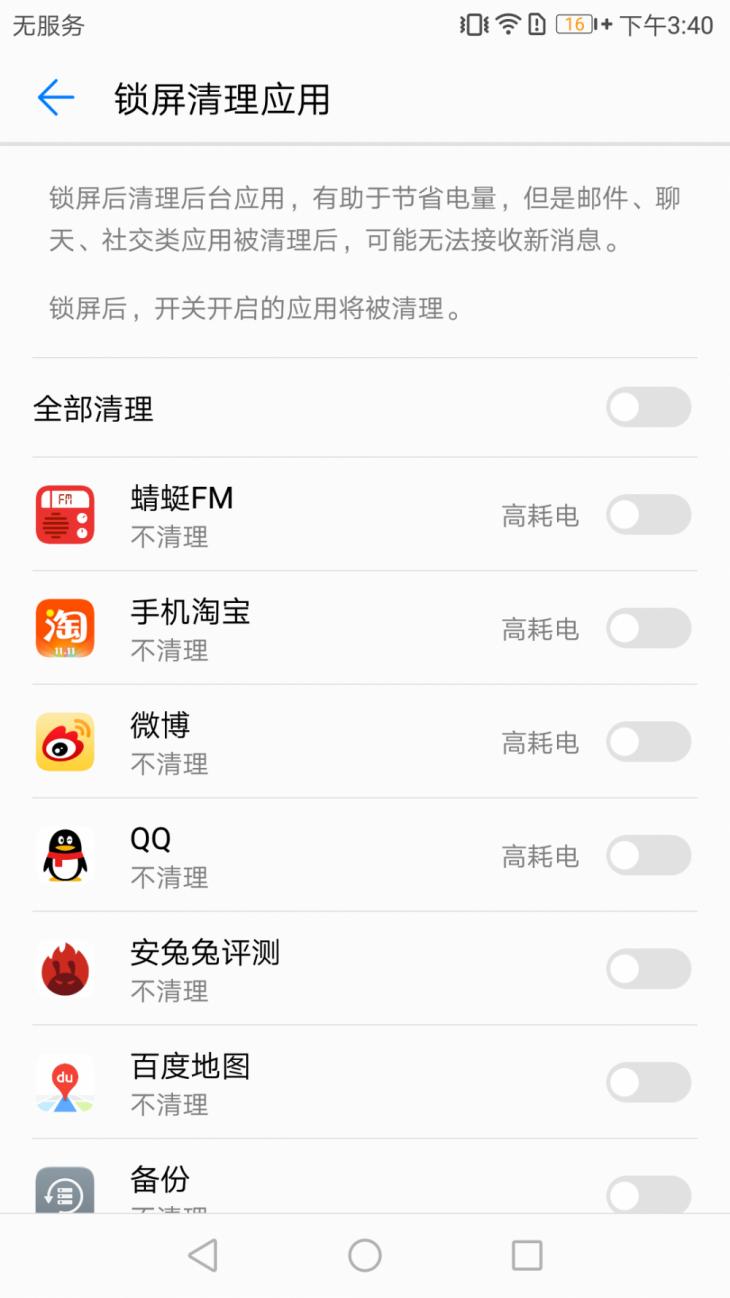Turn on cleanup for 微博
This screenshot has height=1298, width=730.
click(x=648, y=742)
